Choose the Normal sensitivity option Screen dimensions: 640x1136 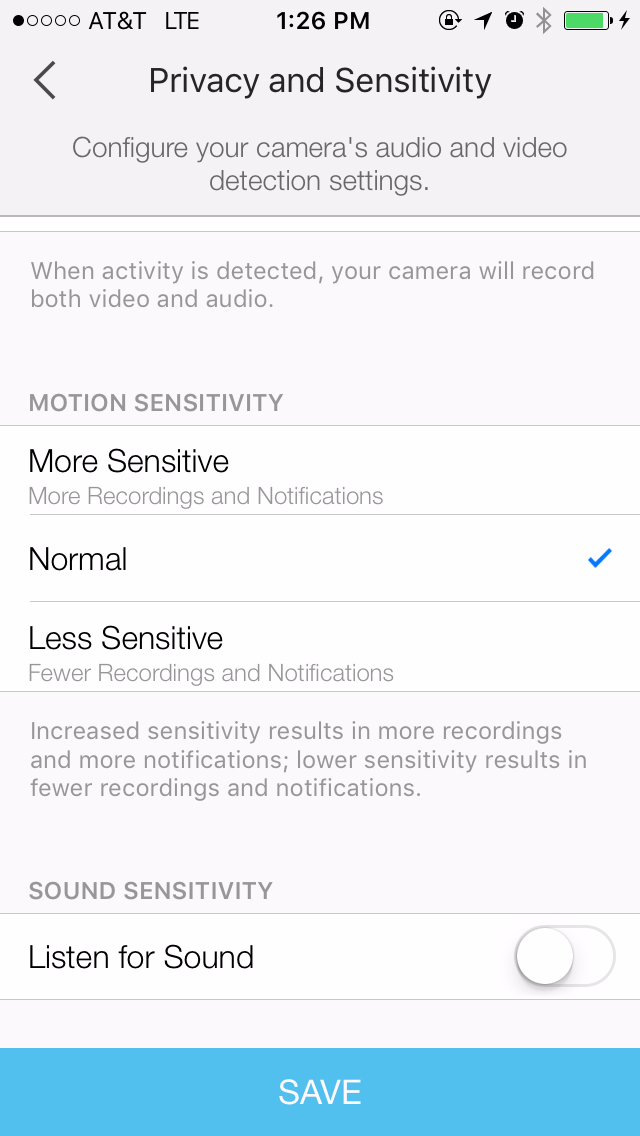(x=320, y=559)
